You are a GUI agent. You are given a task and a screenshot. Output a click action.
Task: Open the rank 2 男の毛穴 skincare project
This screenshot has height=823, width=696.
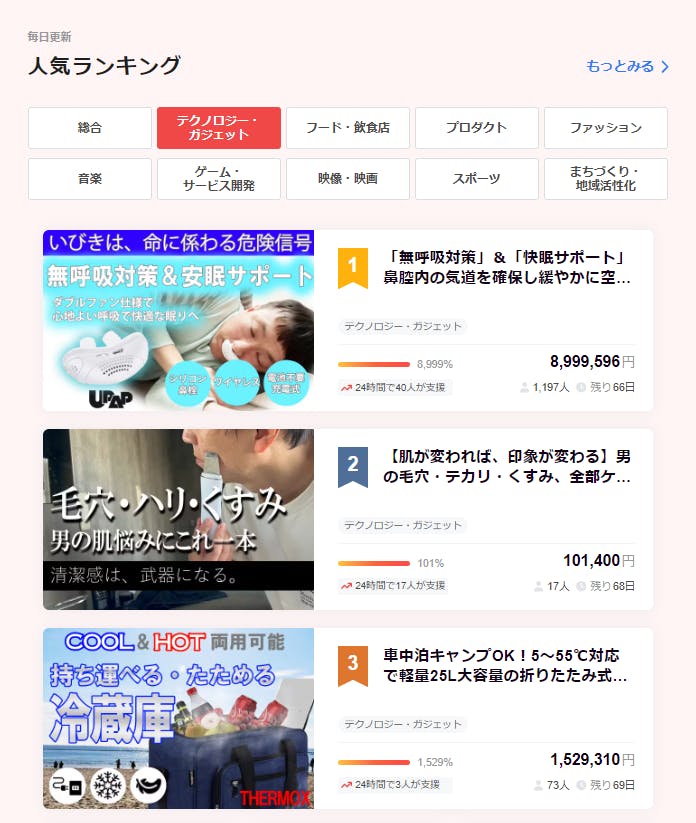point(507,467)
